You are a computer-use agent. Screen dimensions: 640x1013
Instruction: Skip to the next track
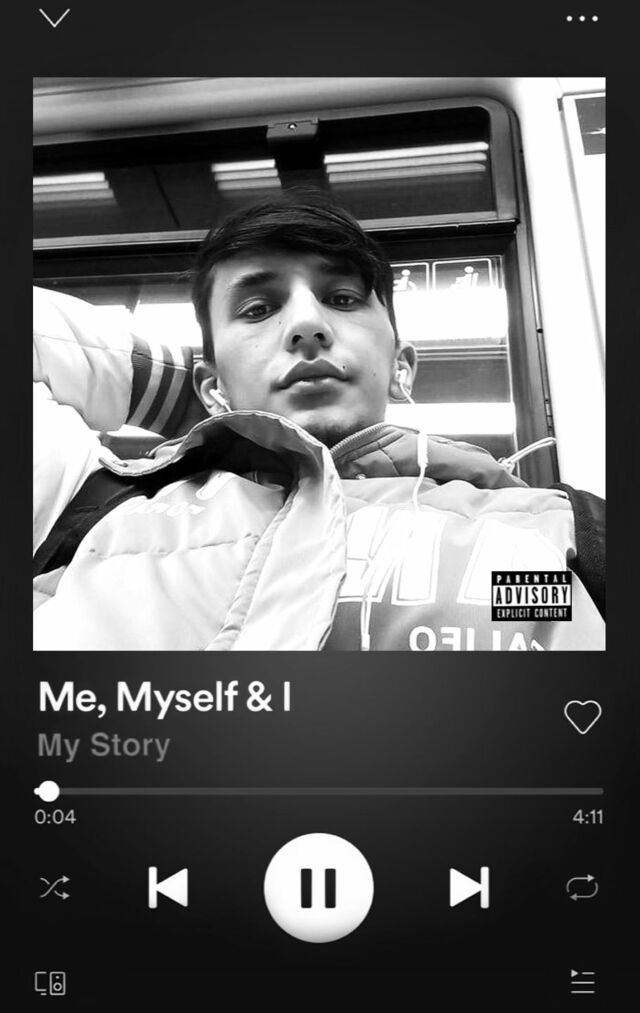coord(470,888)
